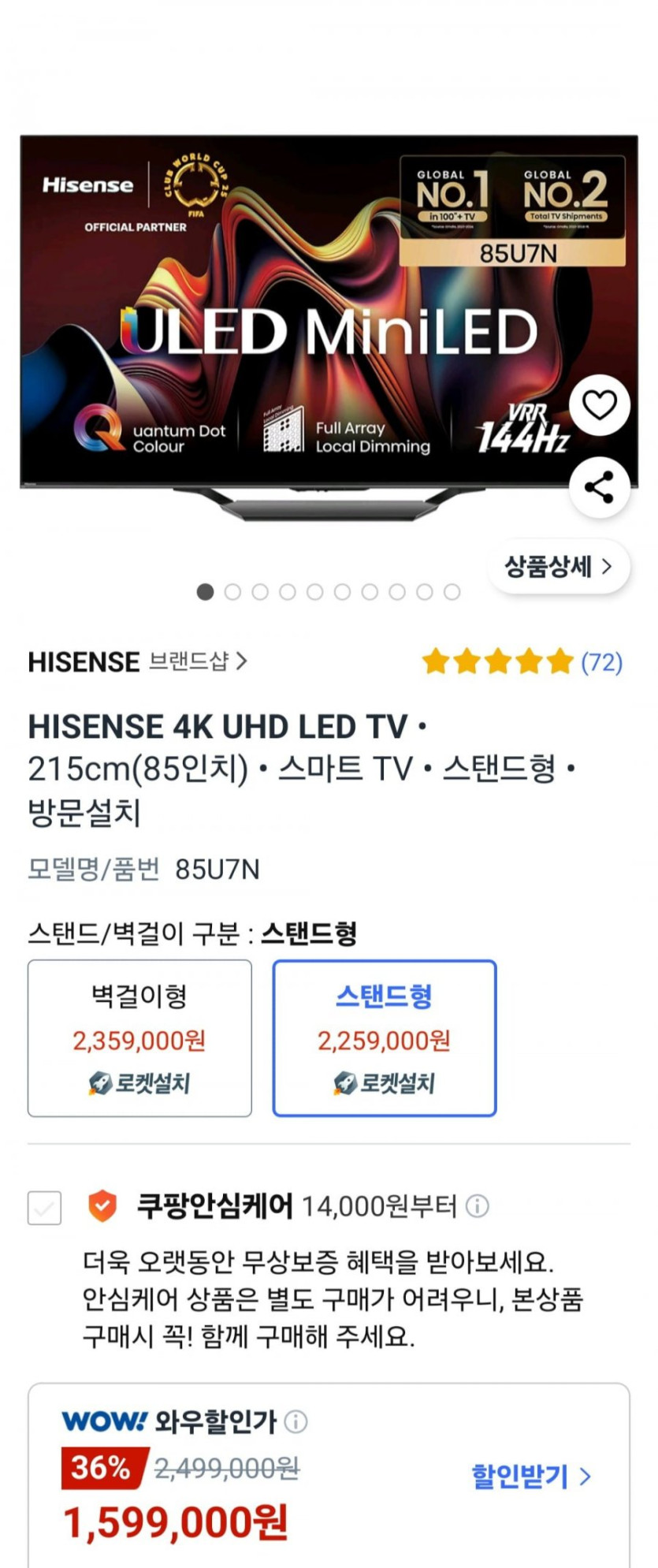Viewport: 658px width, 1568px height.
Task: Show info about 와우할인가
Action: [x=296, y=1421]
